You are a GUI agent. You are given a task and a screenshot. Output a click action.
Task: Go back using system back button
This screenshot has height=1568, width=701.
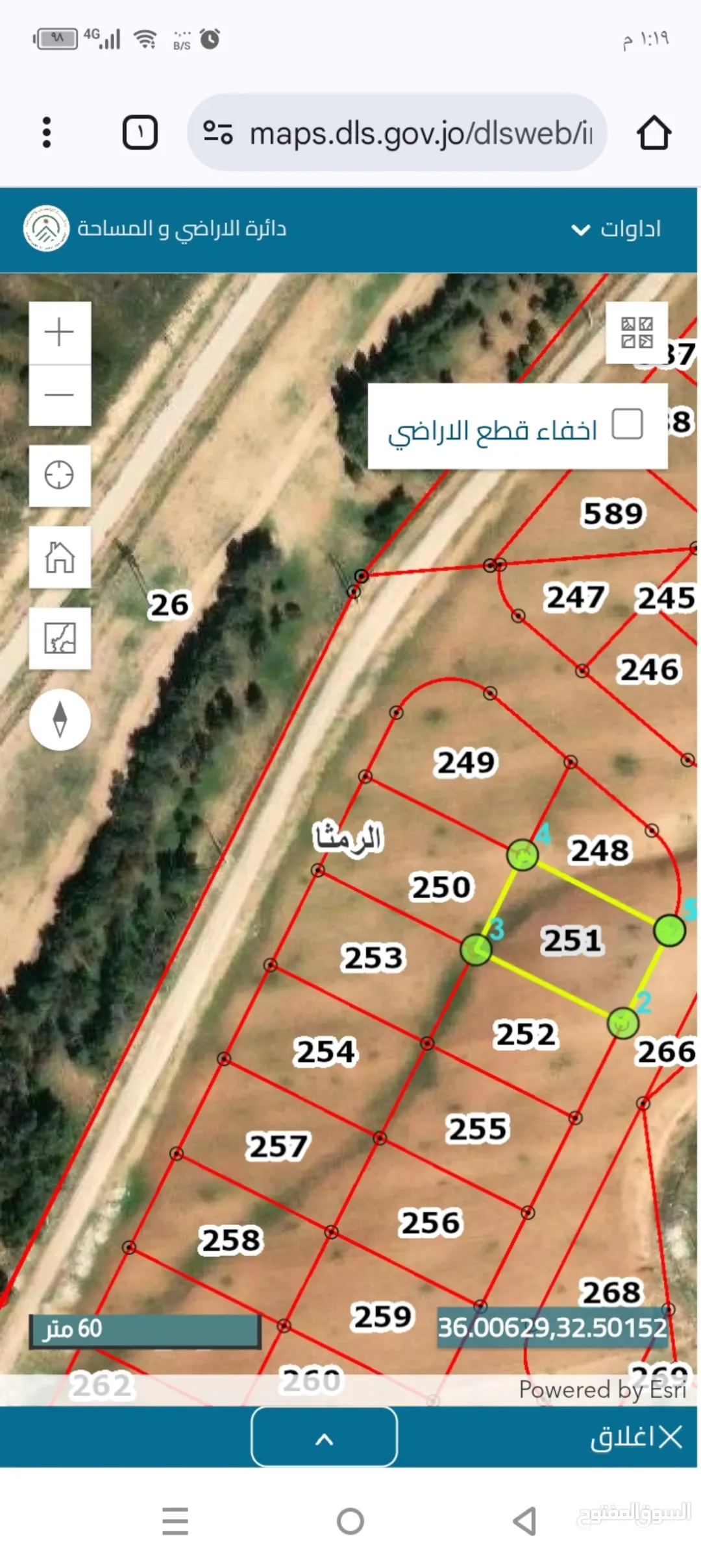(x=524, y=1521)
